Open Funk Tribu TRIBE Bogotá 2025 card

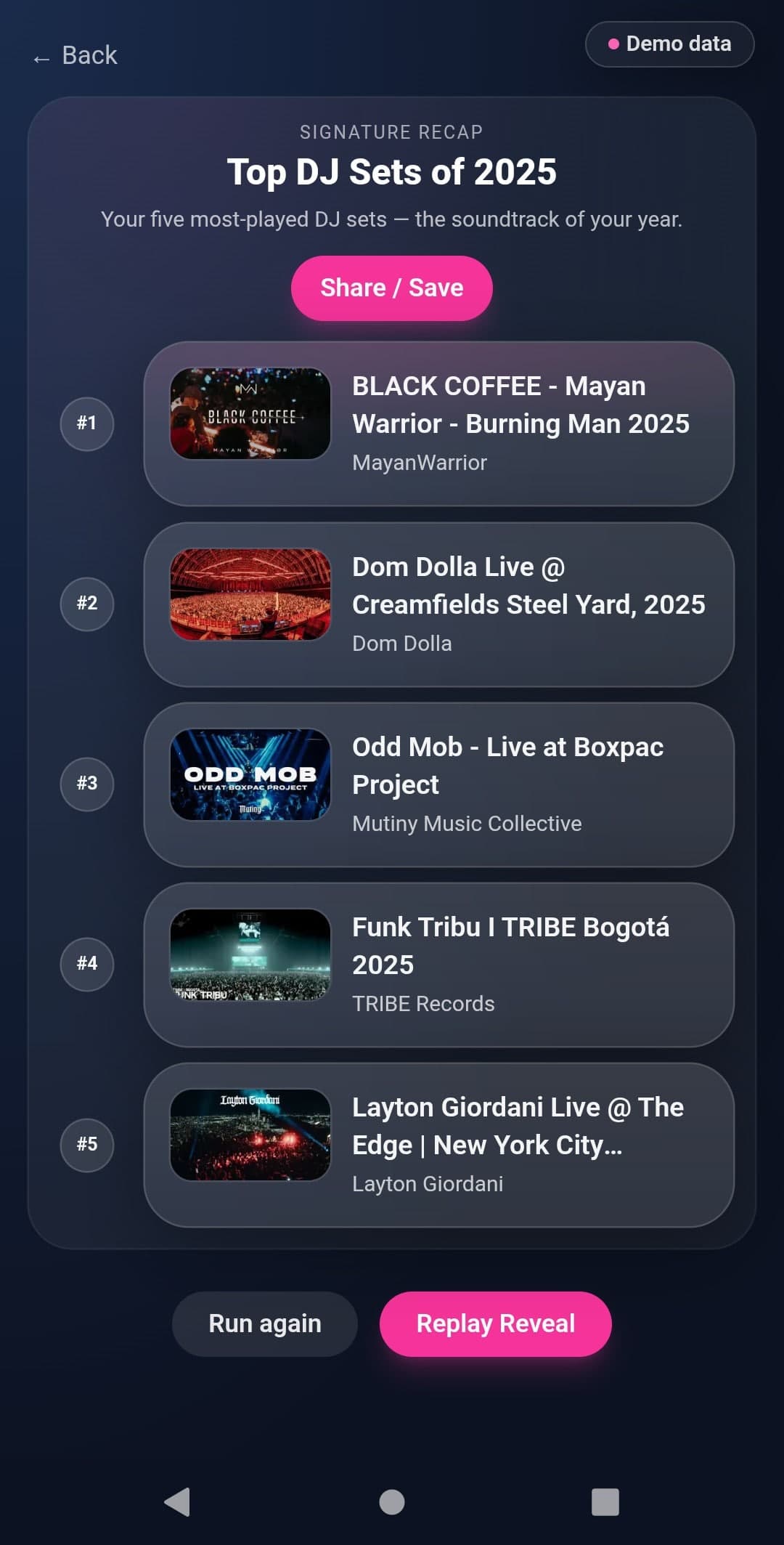point(438,965)
